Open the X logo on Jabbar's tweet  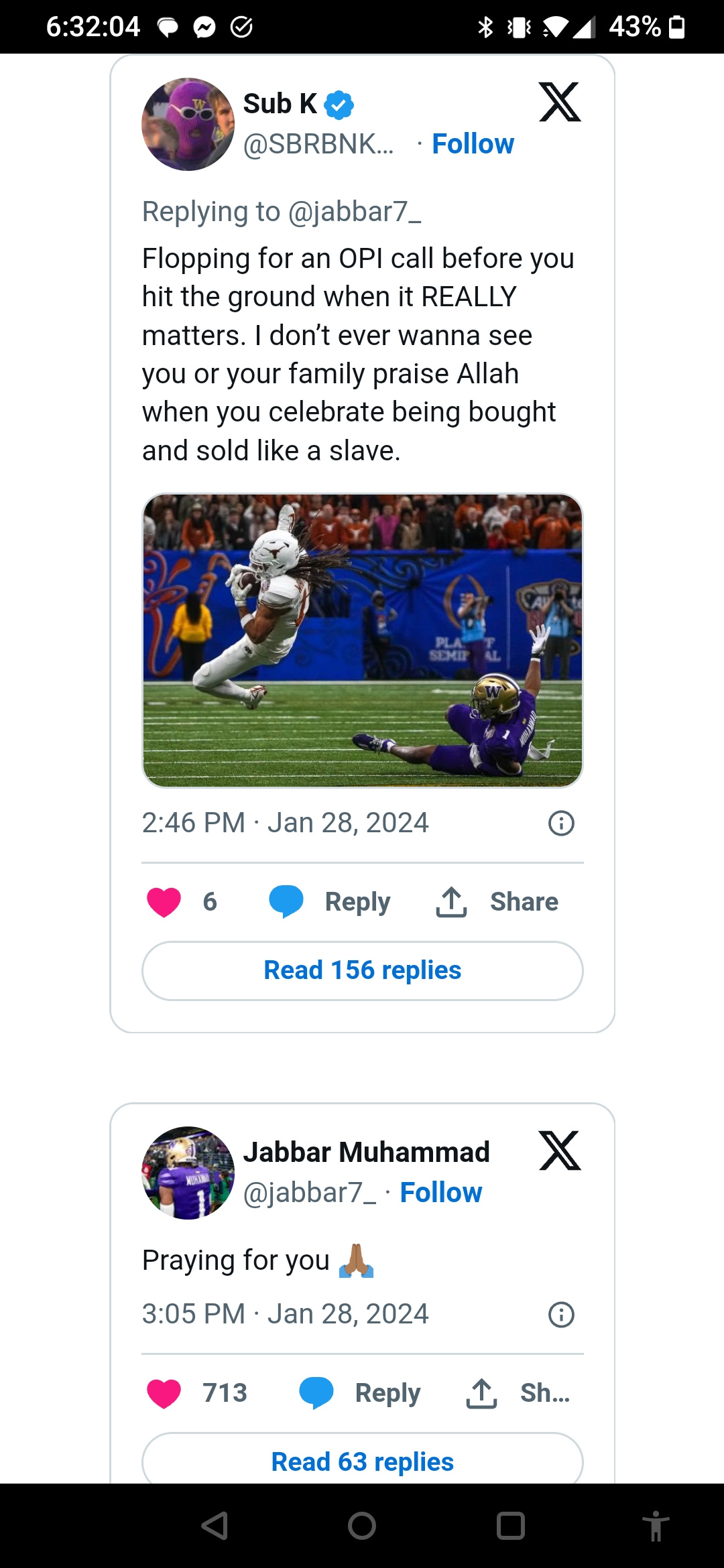[x=560, y=1151]
